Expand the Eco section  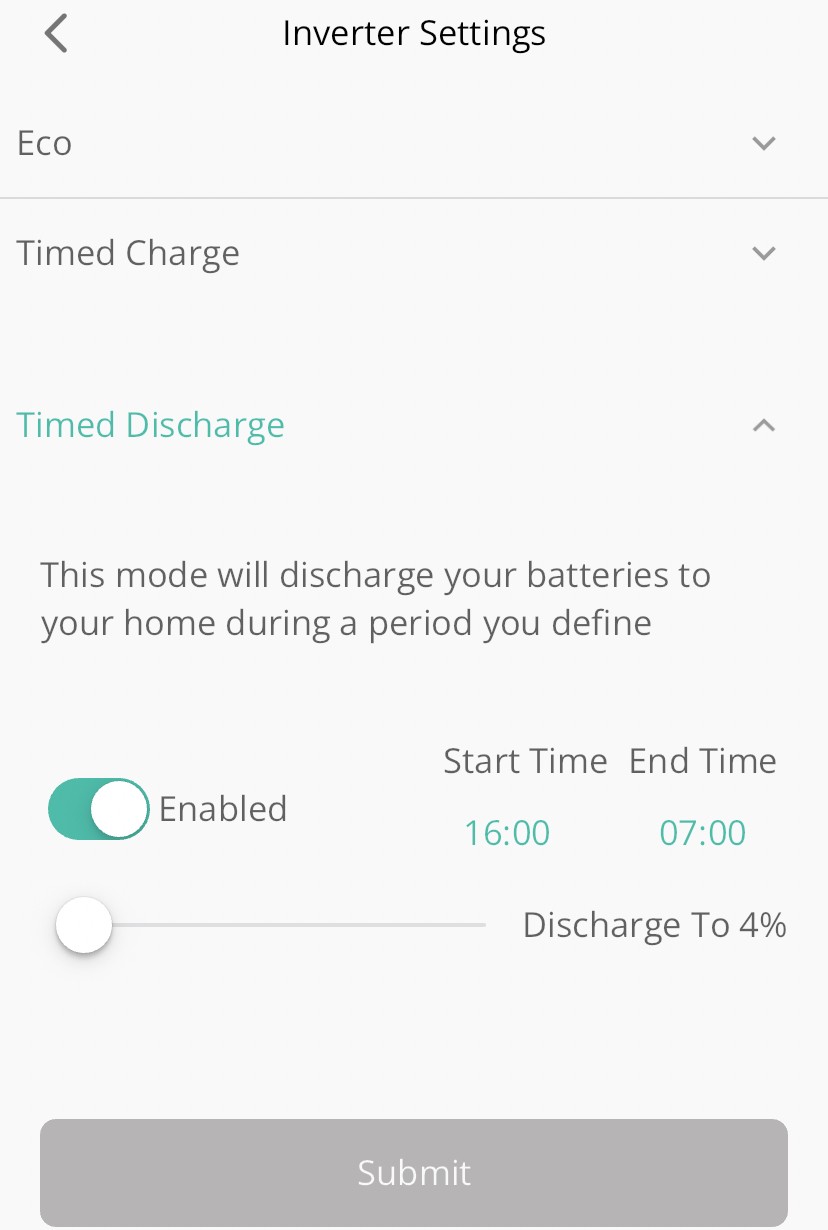(x=414, y=143)
